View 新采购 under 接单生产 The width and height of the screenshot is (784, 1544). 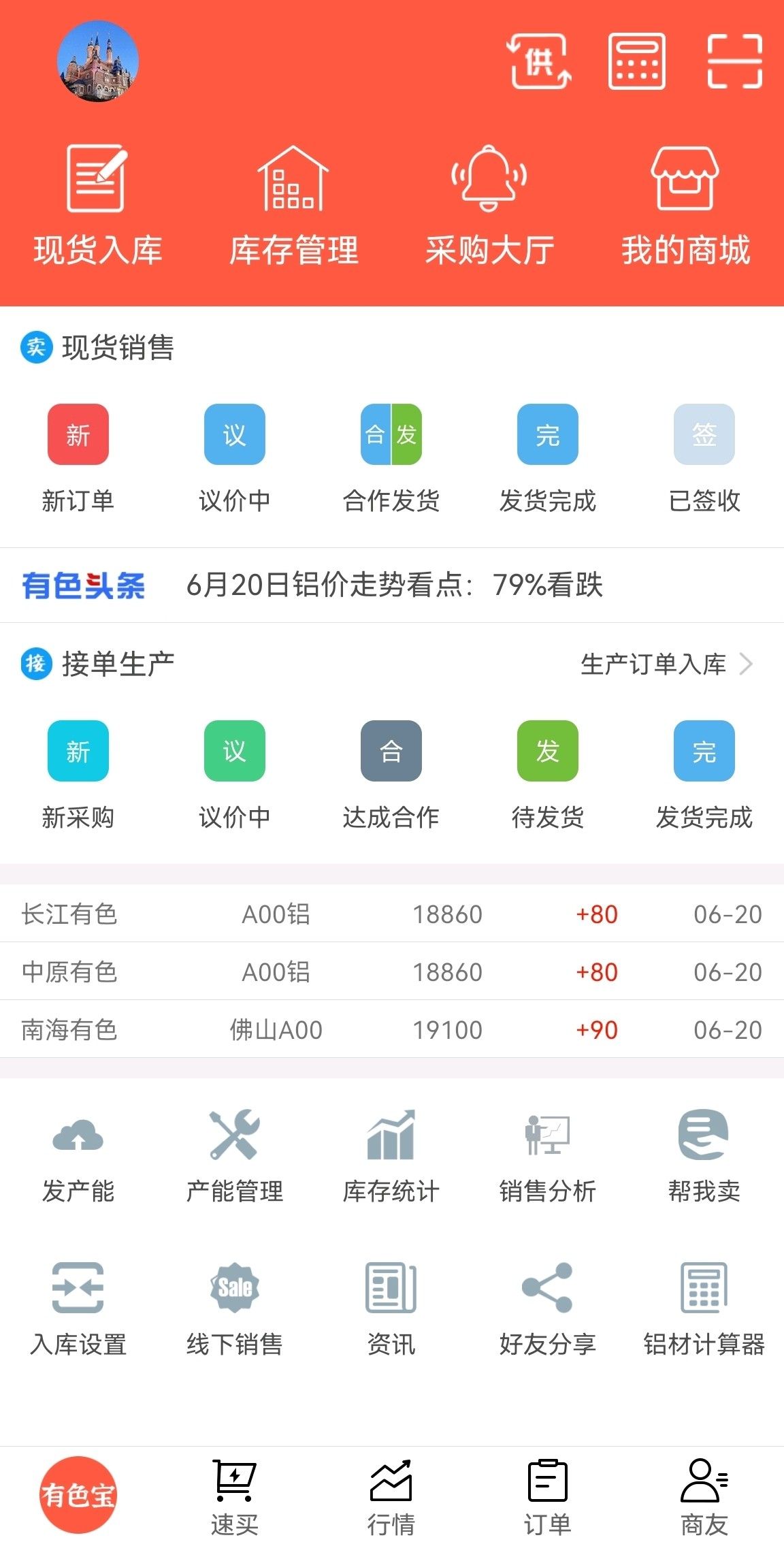tap(78, 775)
